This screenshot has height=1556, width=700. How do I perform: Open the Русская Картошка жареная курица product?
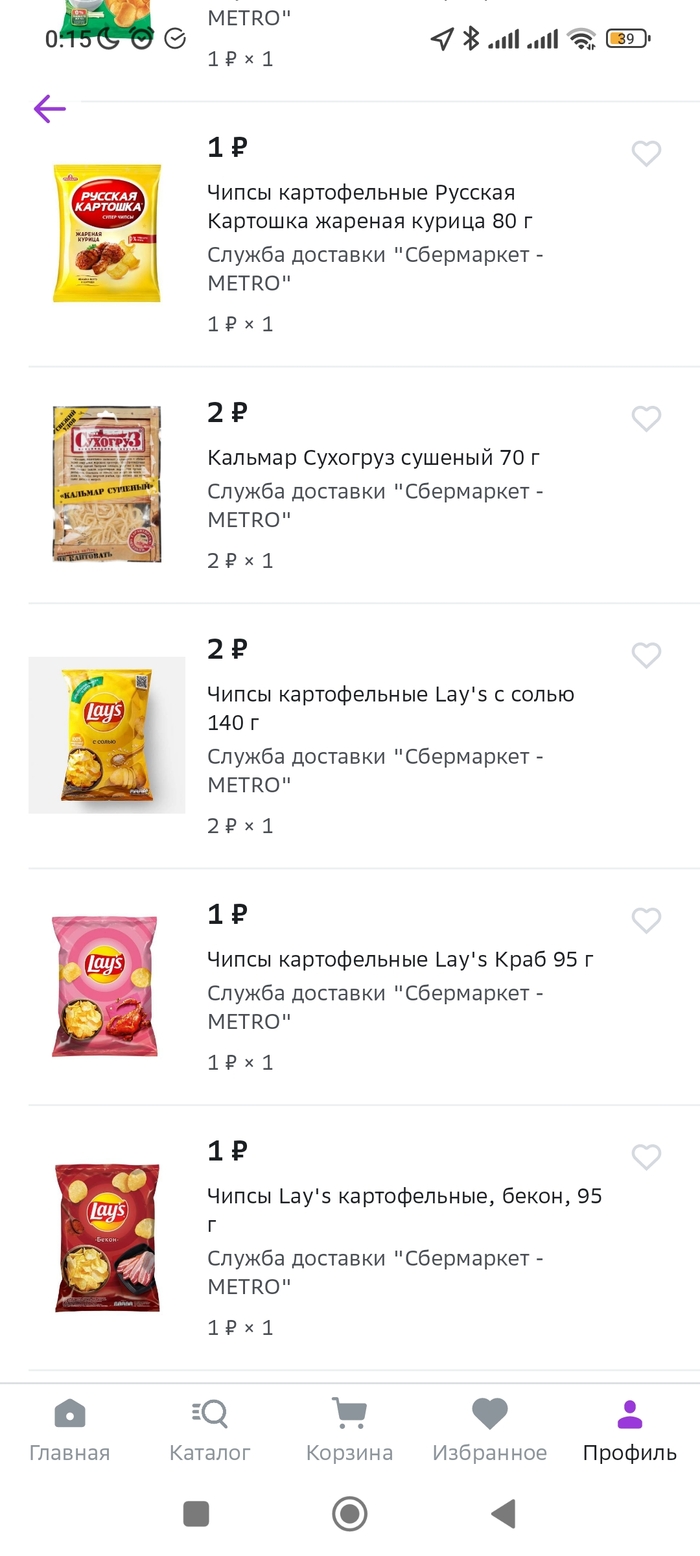(360, 207)
